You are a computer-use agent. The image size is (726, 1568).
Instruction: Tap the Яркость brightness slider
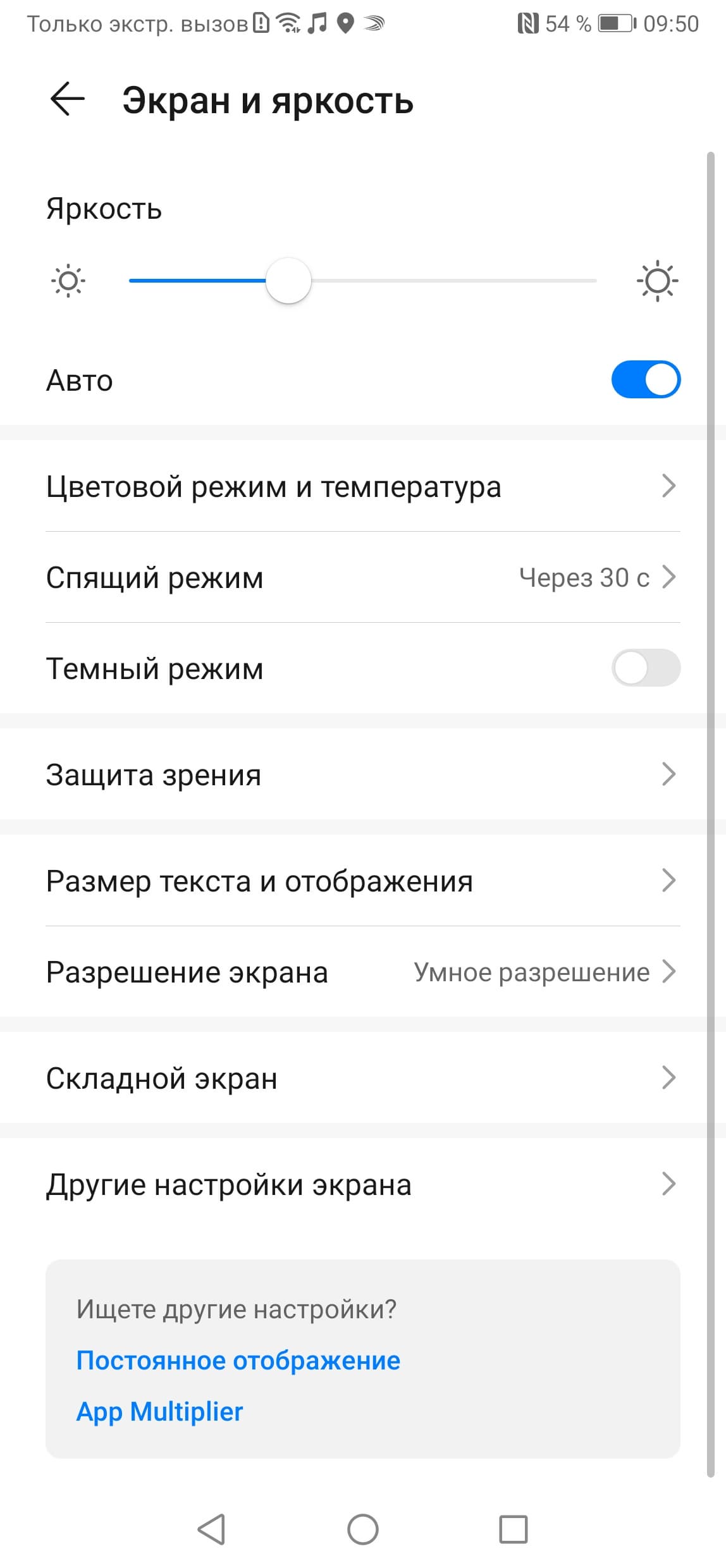tap(362, 281)
